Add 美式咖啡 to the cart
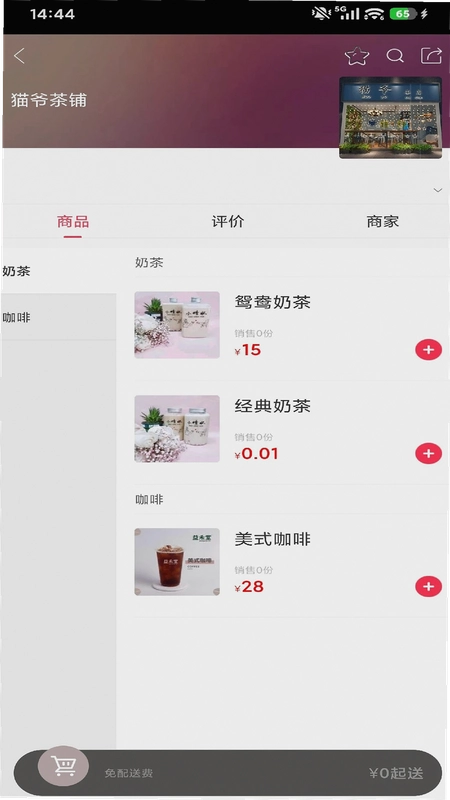Image resolution: width=450 pixels, height=800 pixels. [x=429, y=587]
